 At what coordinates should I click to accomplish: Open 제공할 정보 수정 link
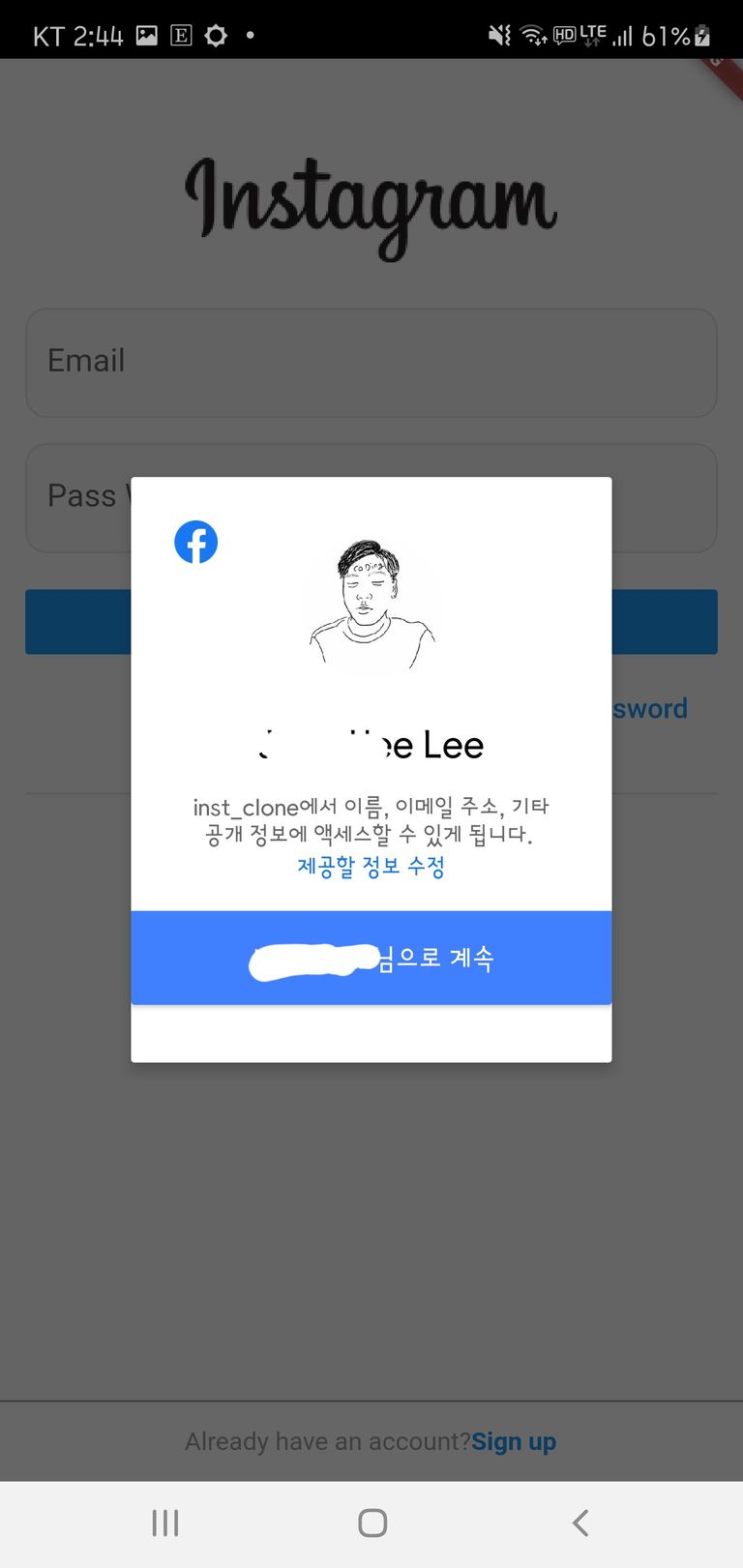tap(371, 866)
